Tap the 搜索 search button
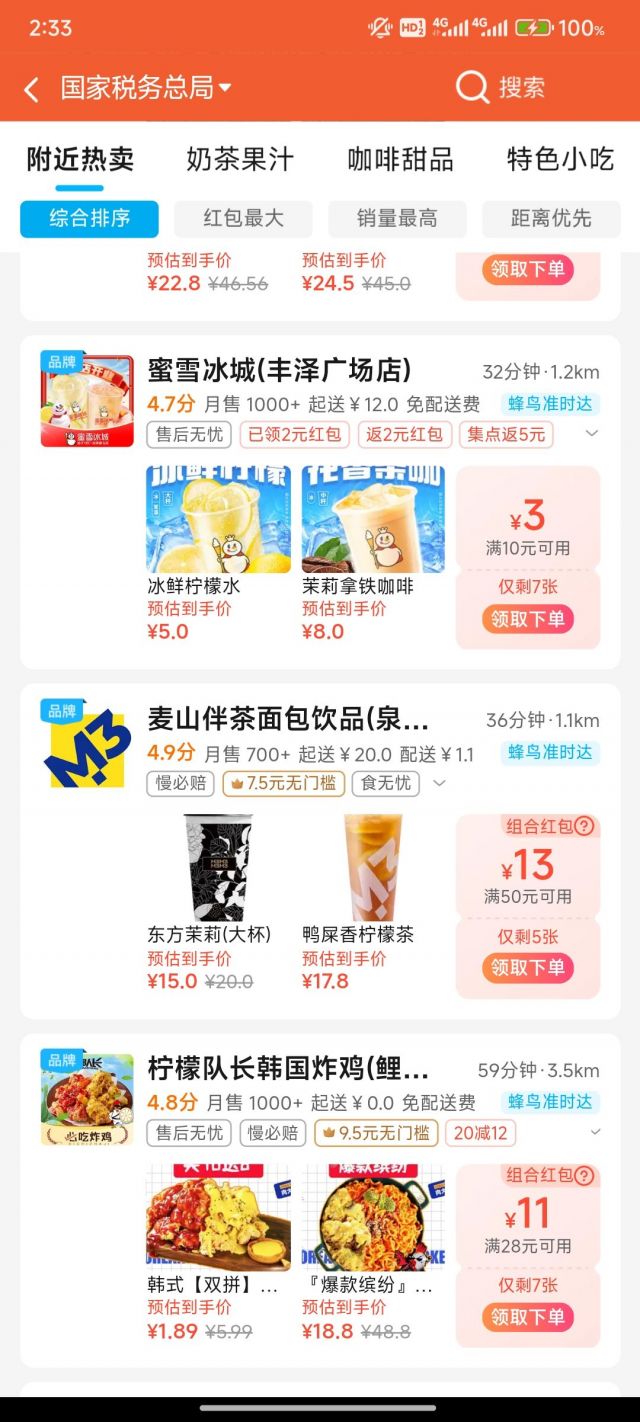Screen dimensions: 640x1422 501,88
